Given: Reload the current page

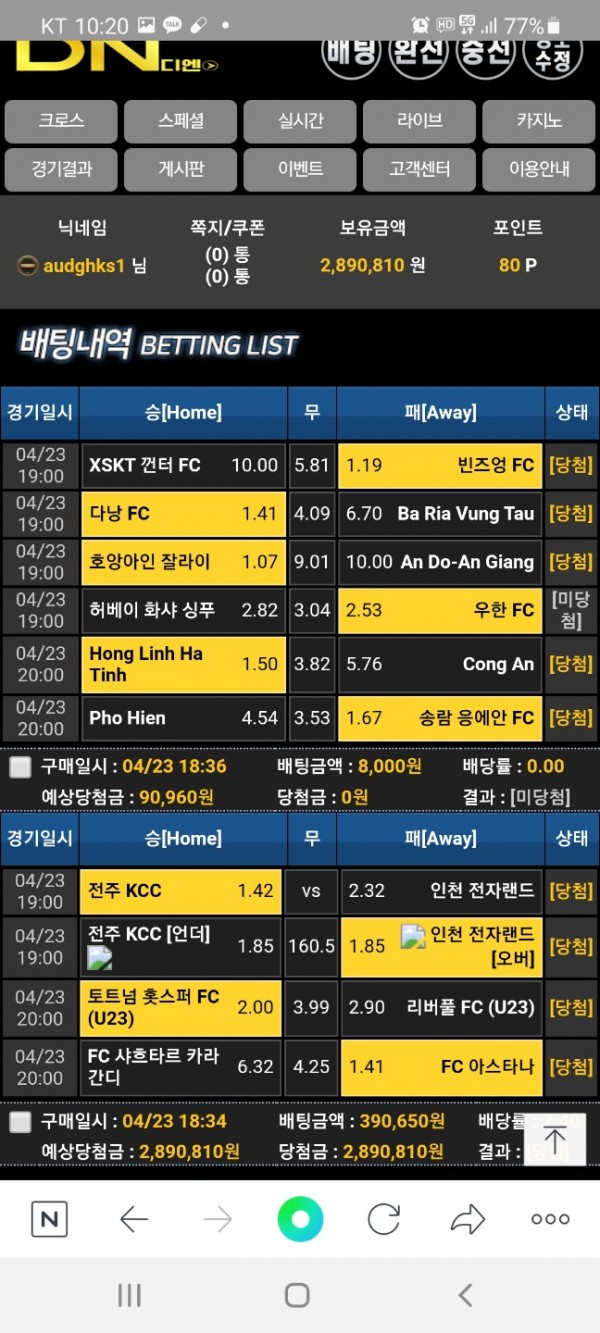Looking at the screenshot, I should [x=384, y=1219].
